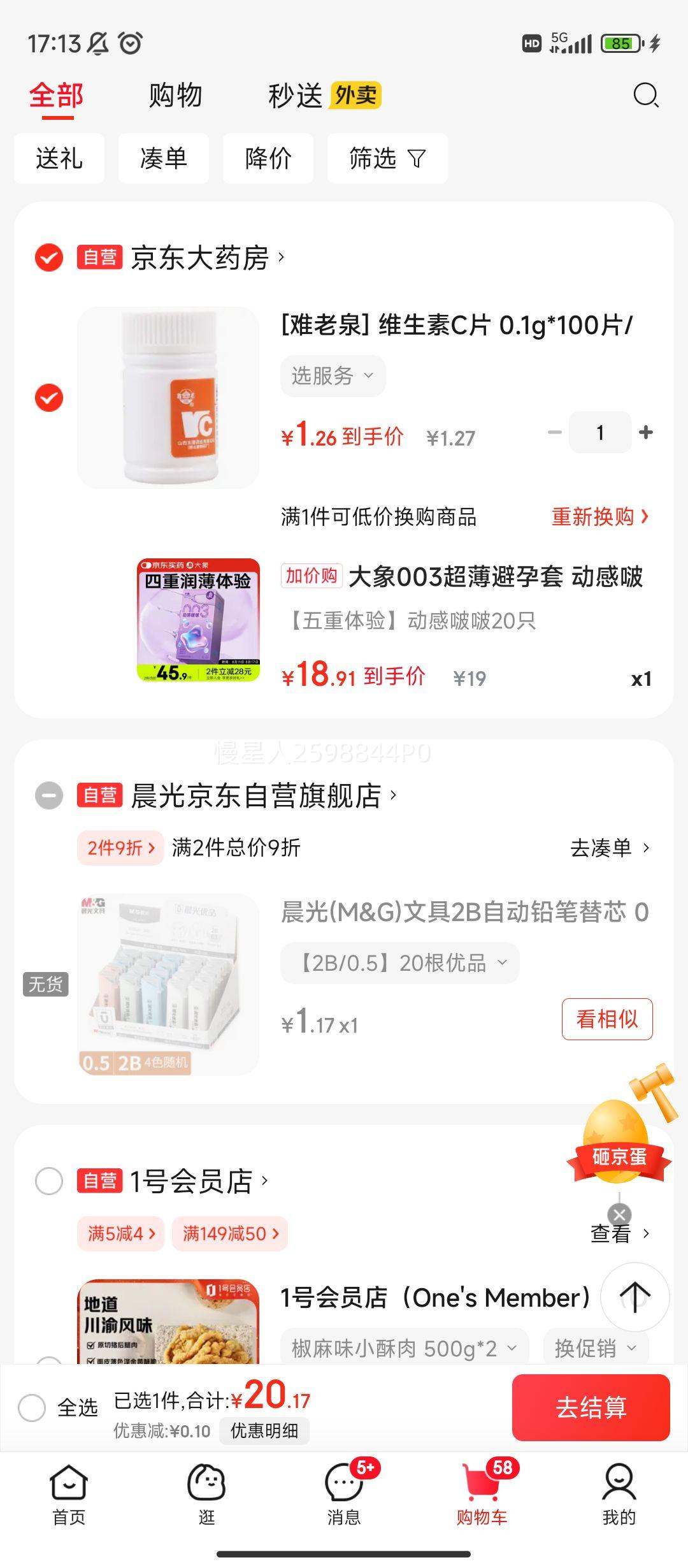Open the search magnifier icon

click(645, 96)
